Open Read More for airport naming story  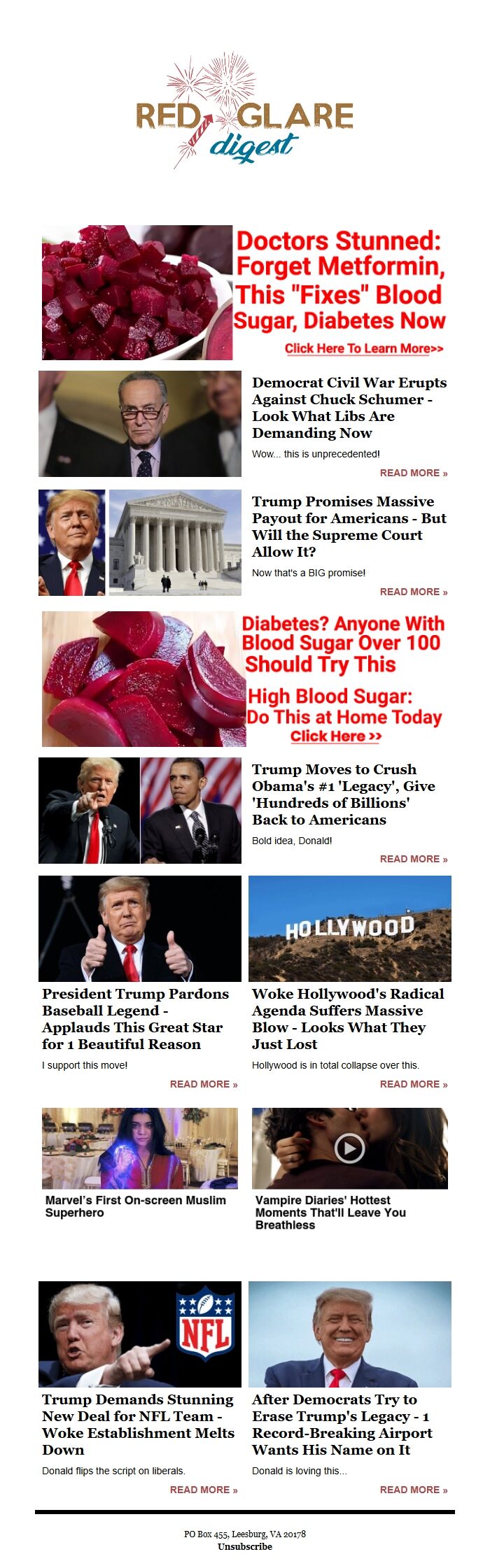(413, 1490)
